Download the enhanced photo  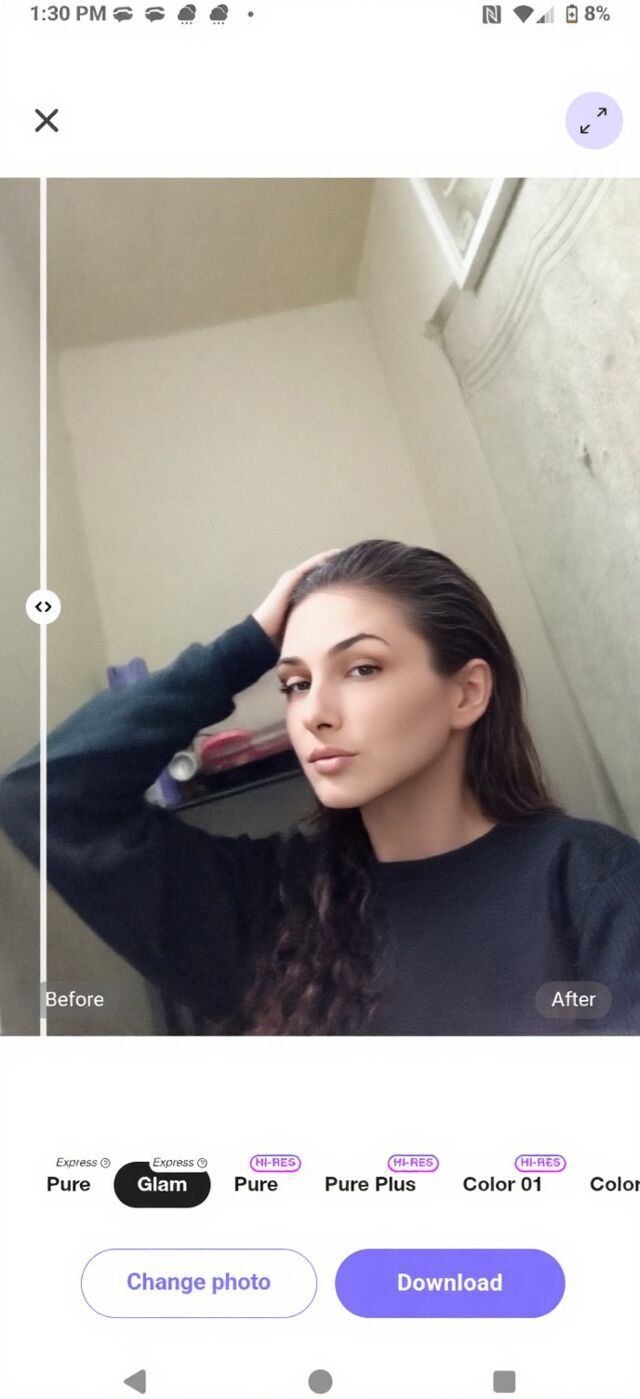[450, 1283]
